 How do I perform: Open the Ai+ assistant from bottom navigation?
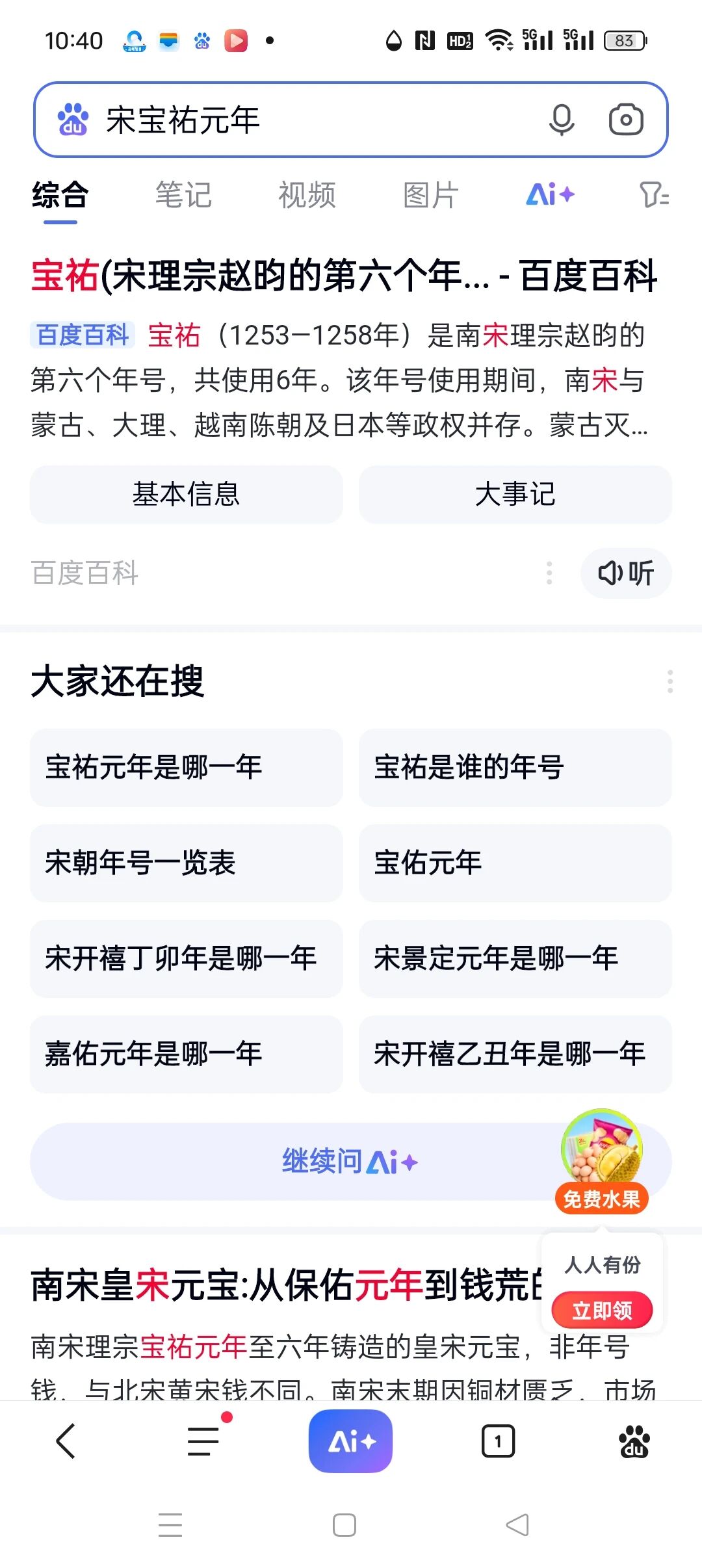pyautogui.click(x=350, y=1440)
